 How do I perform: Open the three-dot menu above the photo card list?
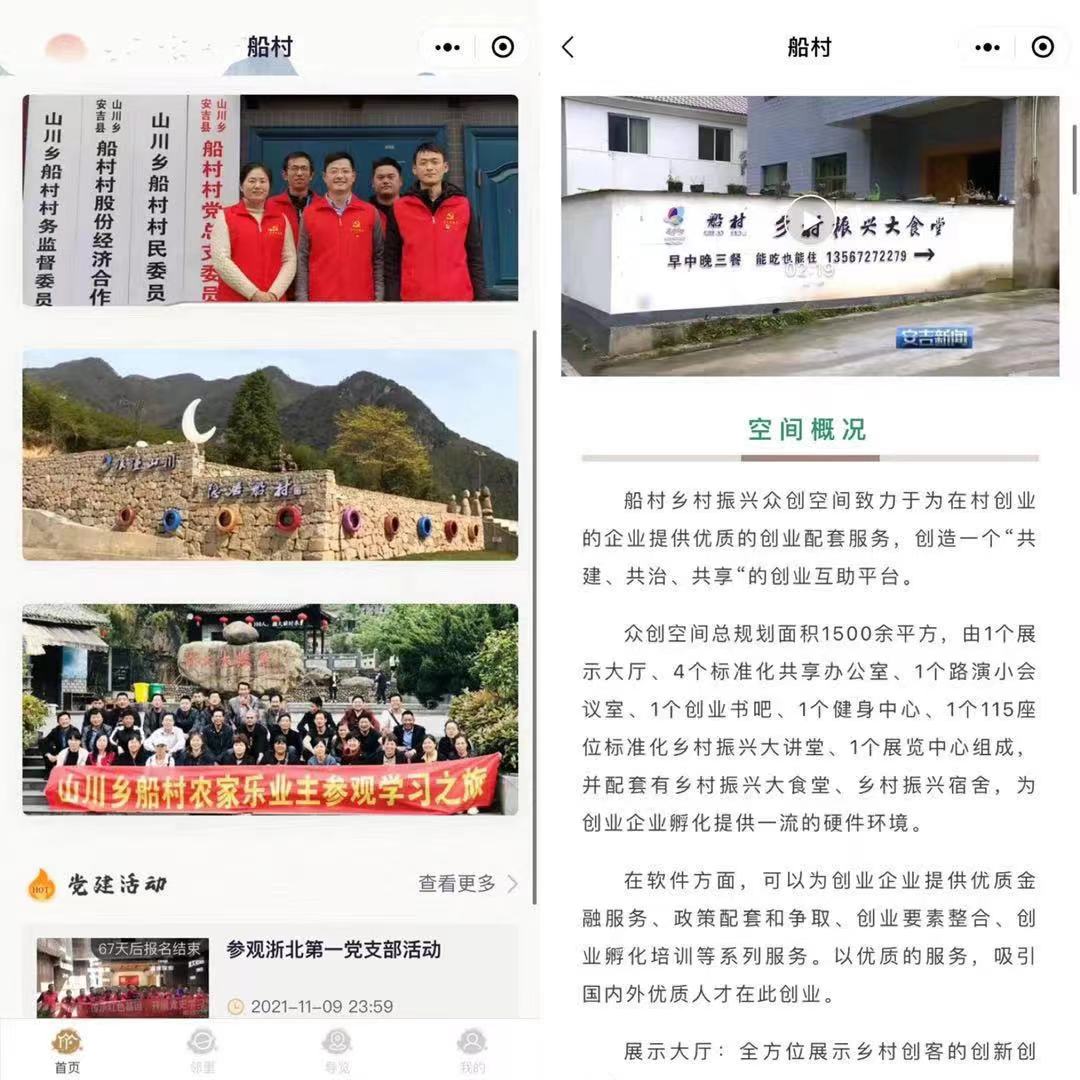(x=448, y=47)
